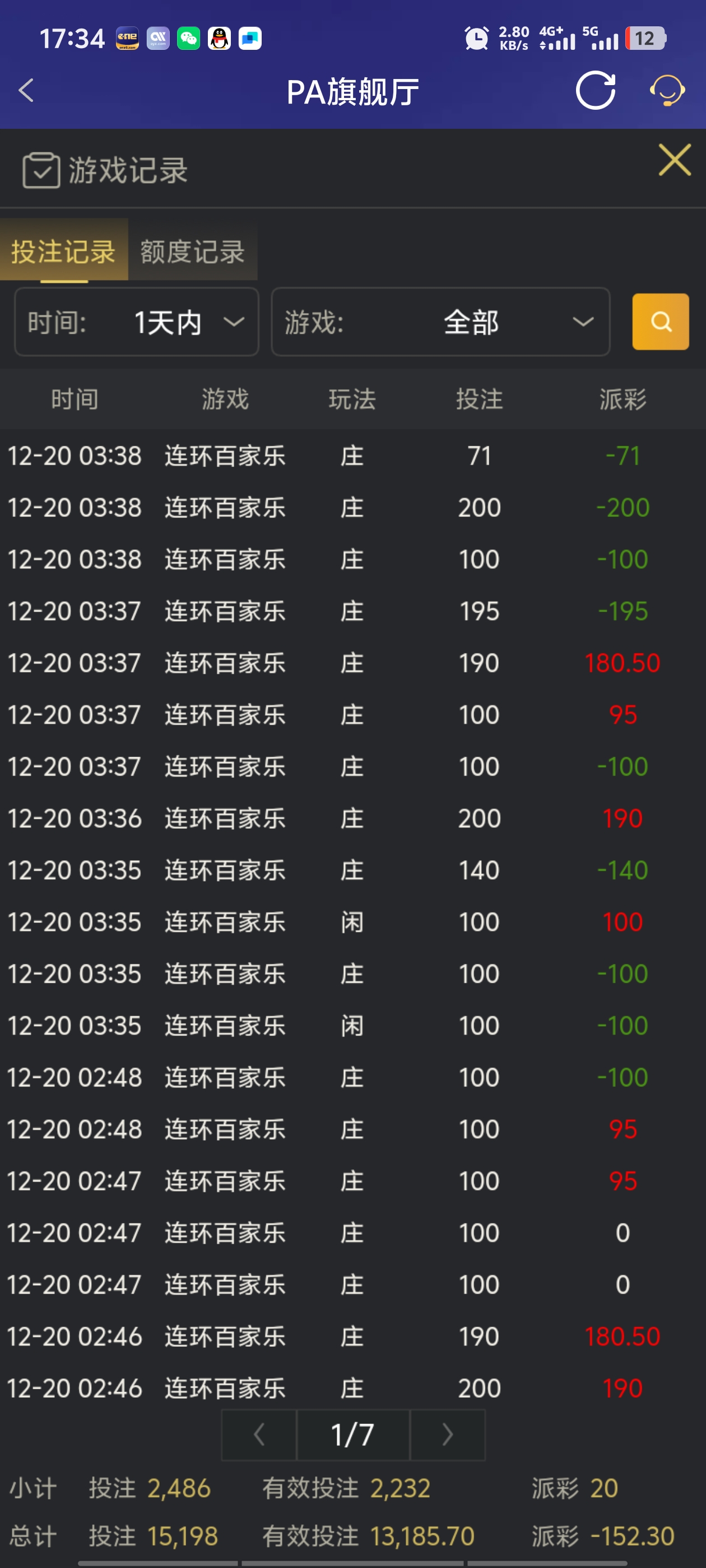Expand the 时间 dropdown set to 1天内
Screen dimensions: 706x1568
[137, 322]
